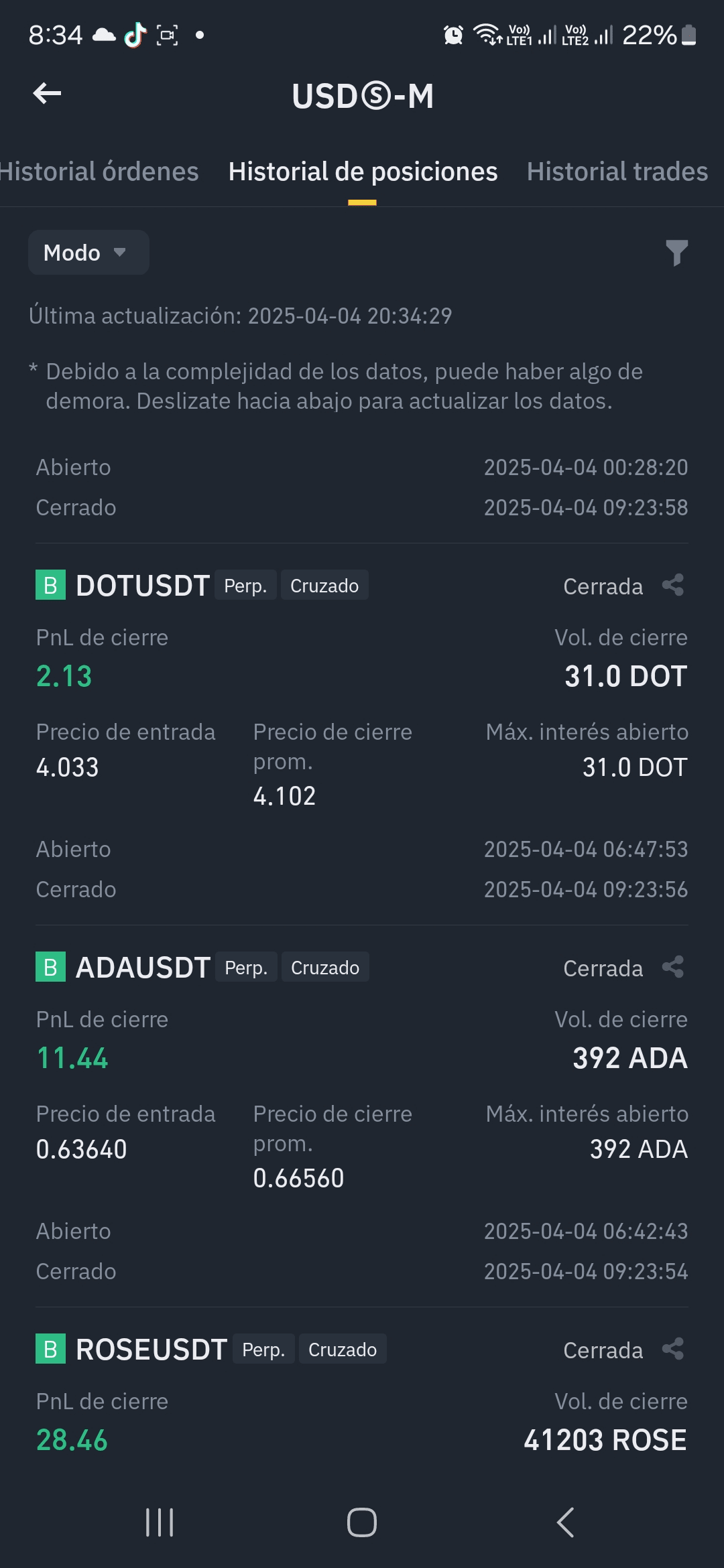The height and width of the screenshot is (1568, 724).
Task: Select the Historial de posiciones tab
Action: (363, 172)
